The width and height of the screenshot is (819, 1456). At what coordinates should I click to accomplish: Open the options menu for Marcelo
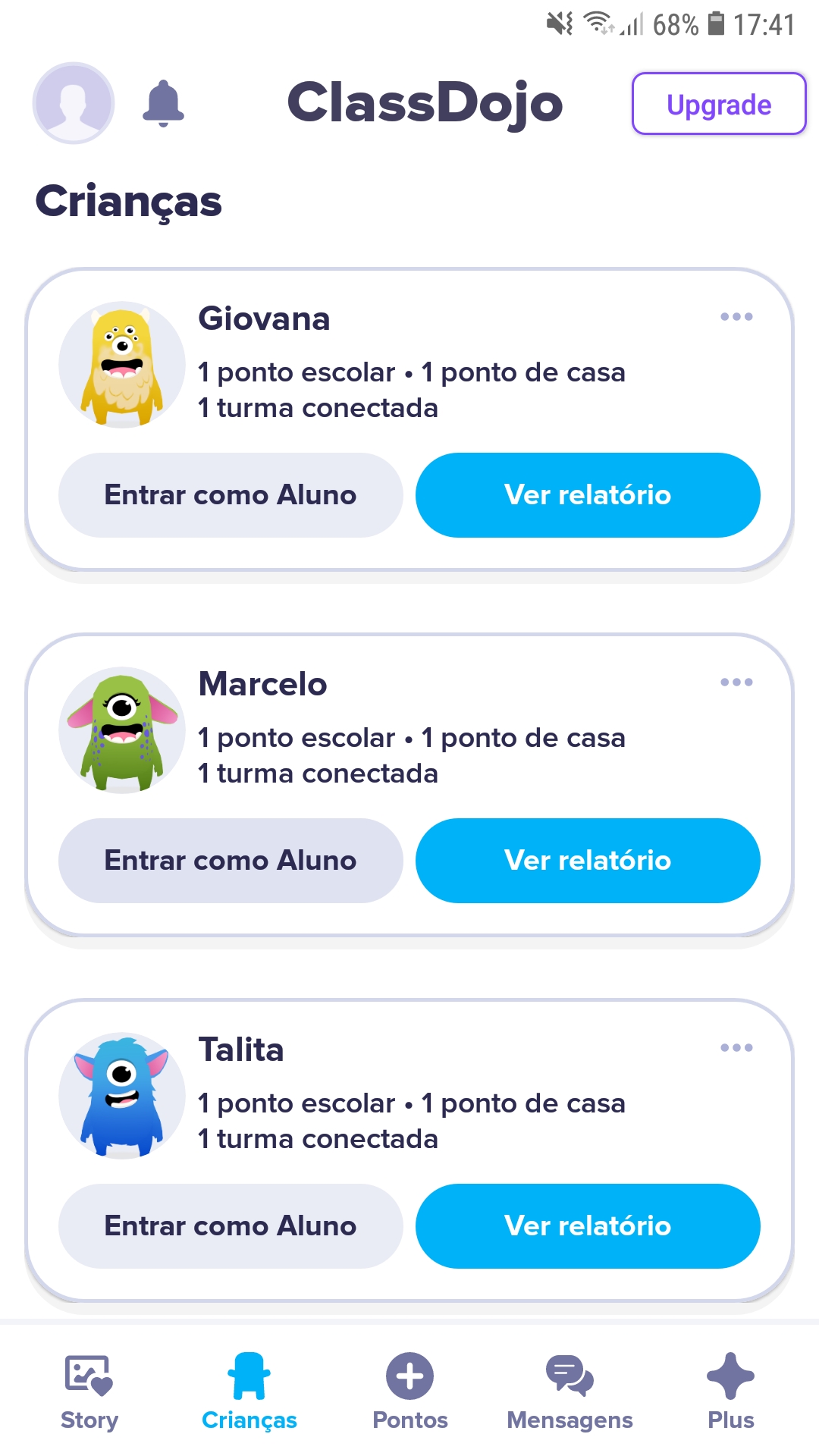[x=736, y=682]
